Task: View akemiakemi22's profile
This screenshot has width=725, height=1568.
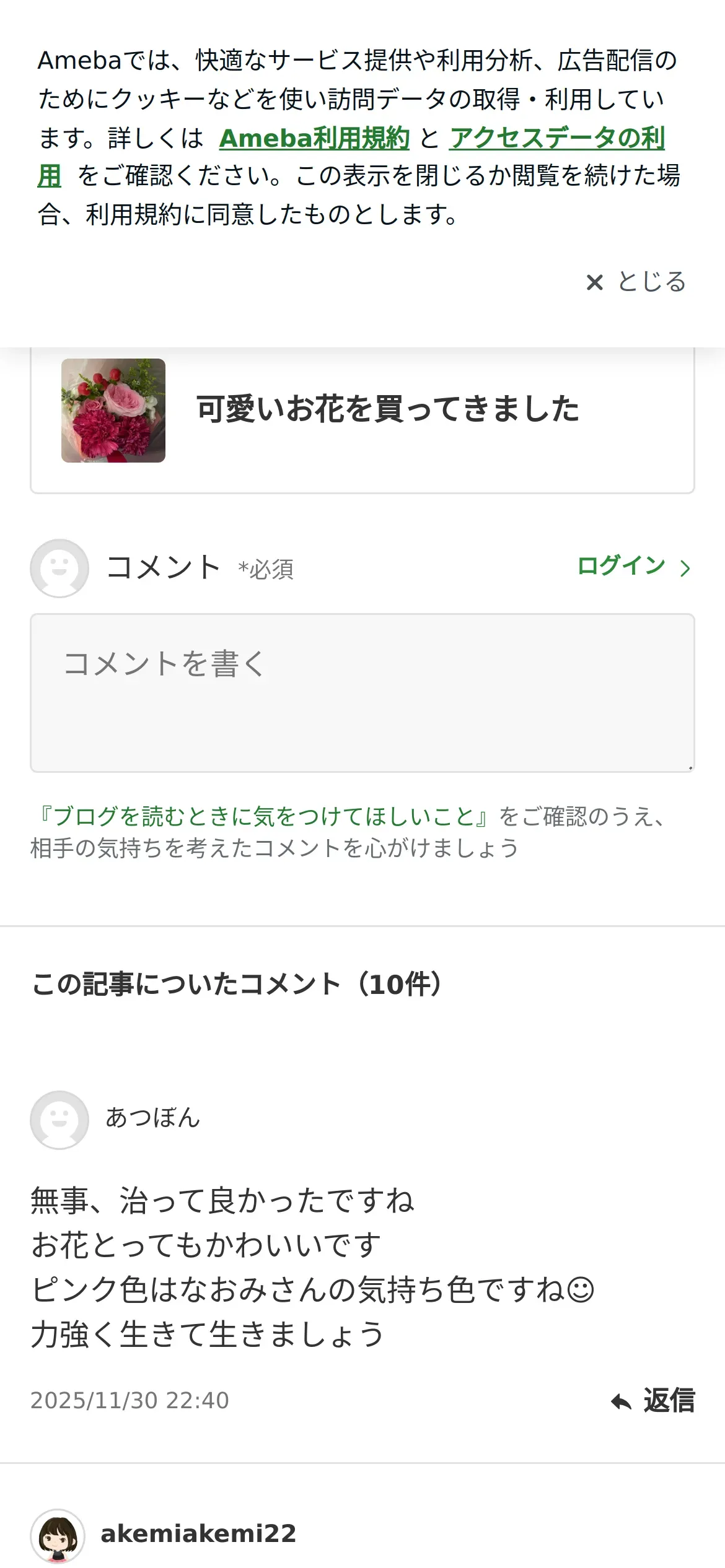Action: click(x=198, y=1534)
